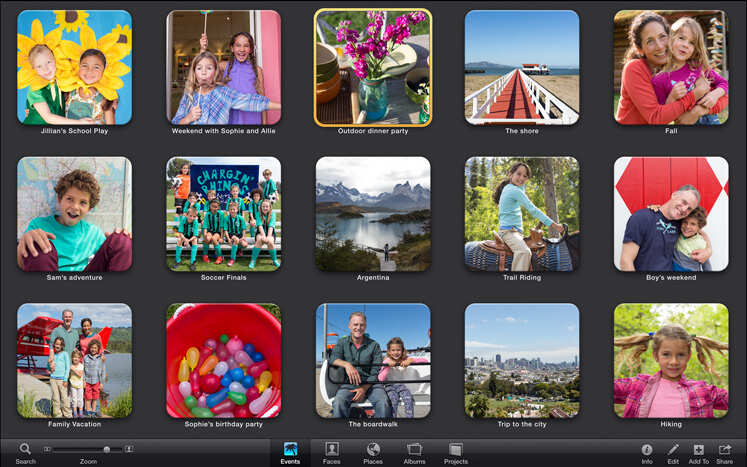Select the Trail Riding event
Image resolution: width=747 pixels, height=467 pixels.
521,213
